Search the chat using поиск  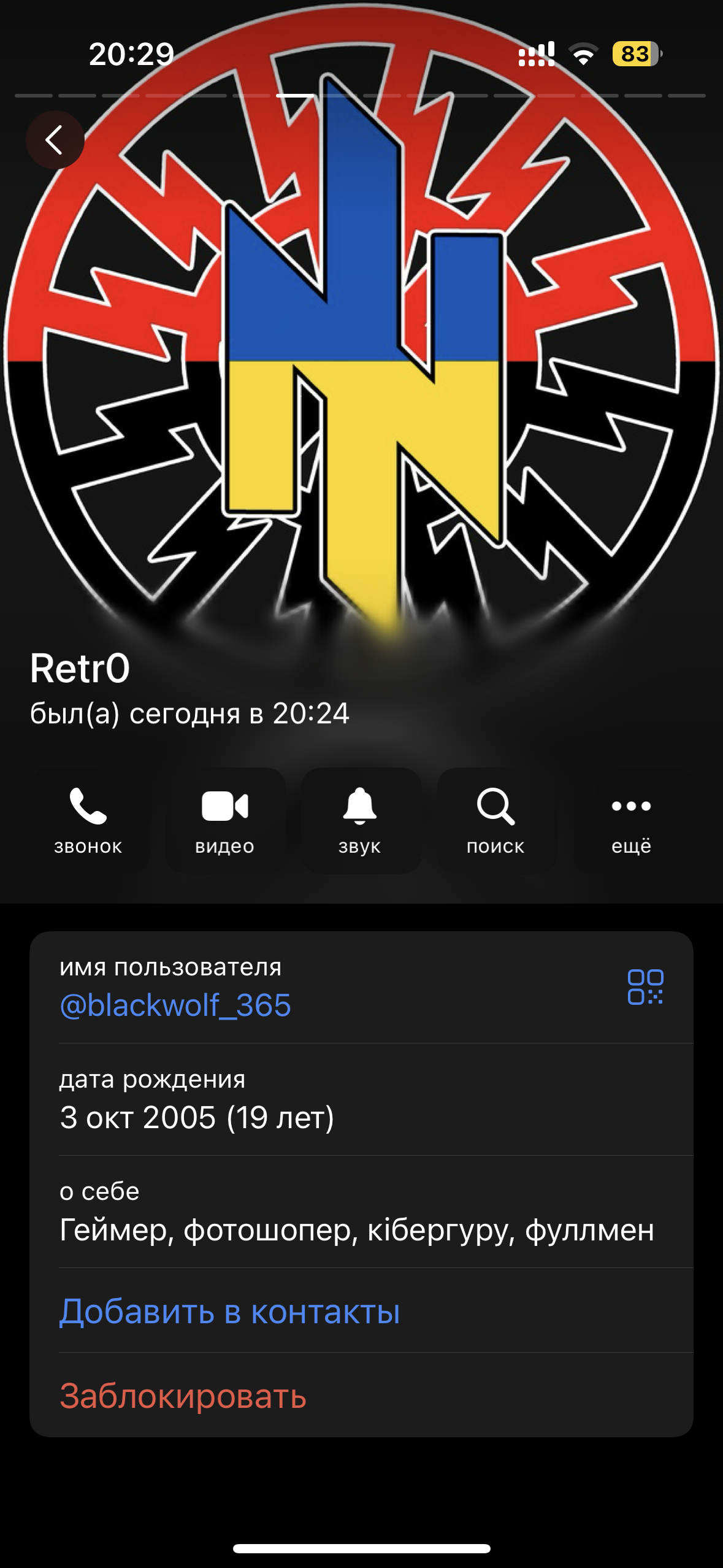pos(496,820)
